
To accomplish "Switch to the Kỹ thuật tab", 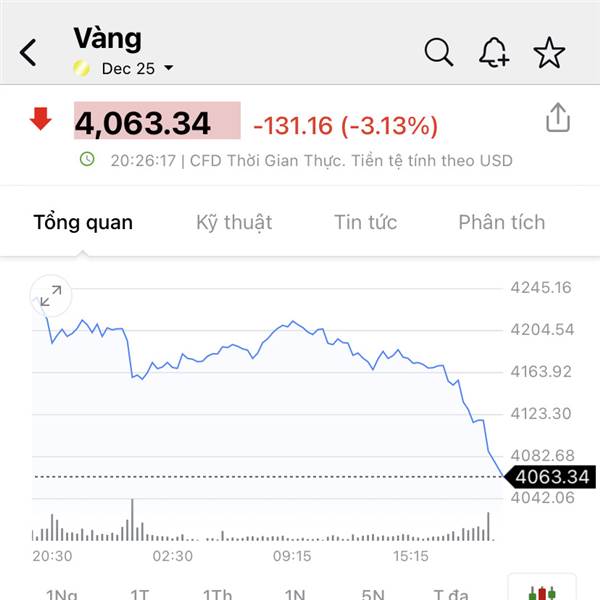I will coord(234,221).
